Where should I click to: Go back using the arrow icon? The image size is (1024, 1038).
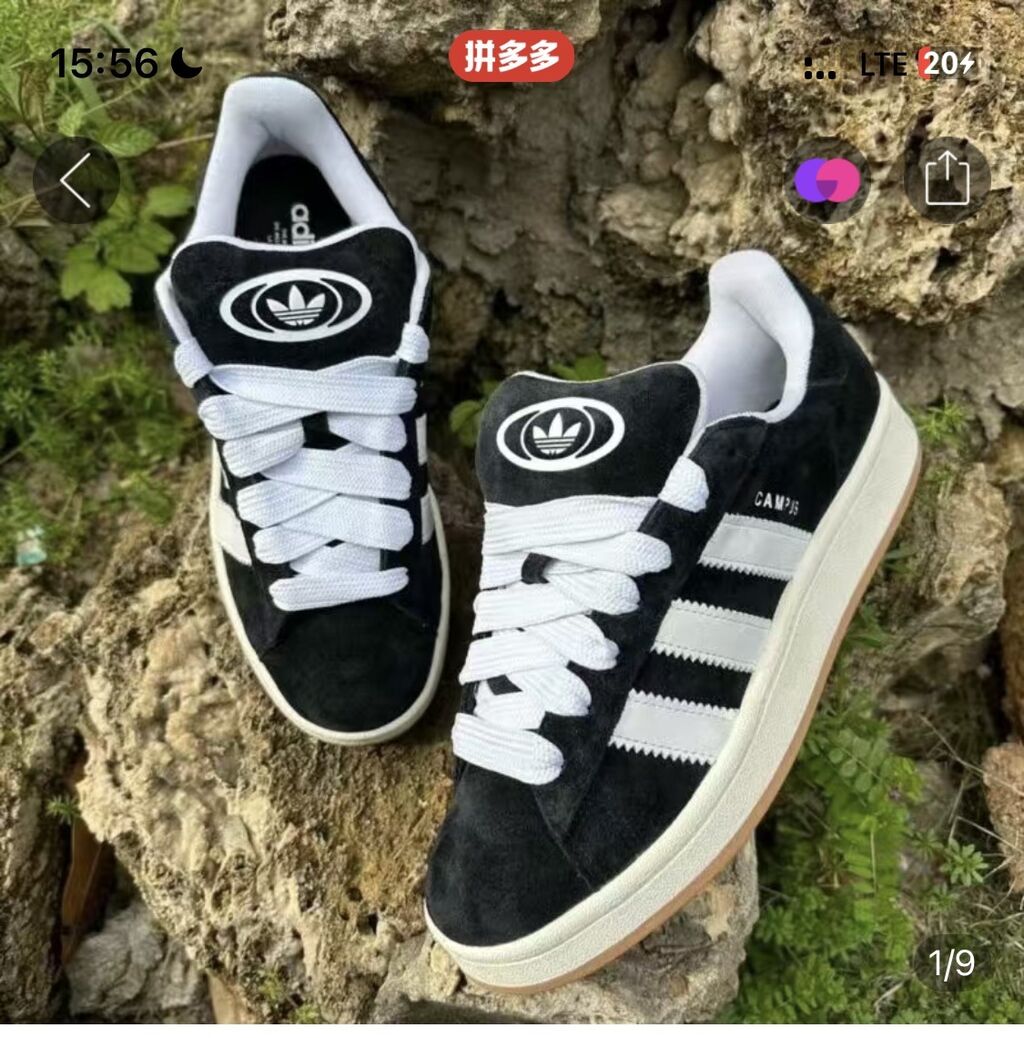coord(76,181)
